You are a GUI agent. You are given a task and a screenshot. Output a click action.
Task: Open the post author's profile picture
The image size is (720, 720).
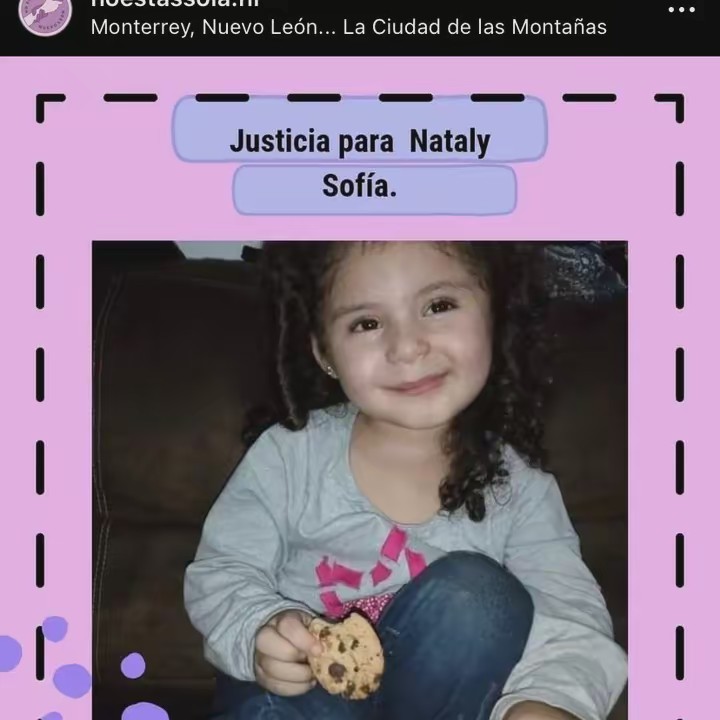pyautogui.click(x=45, y=14)
